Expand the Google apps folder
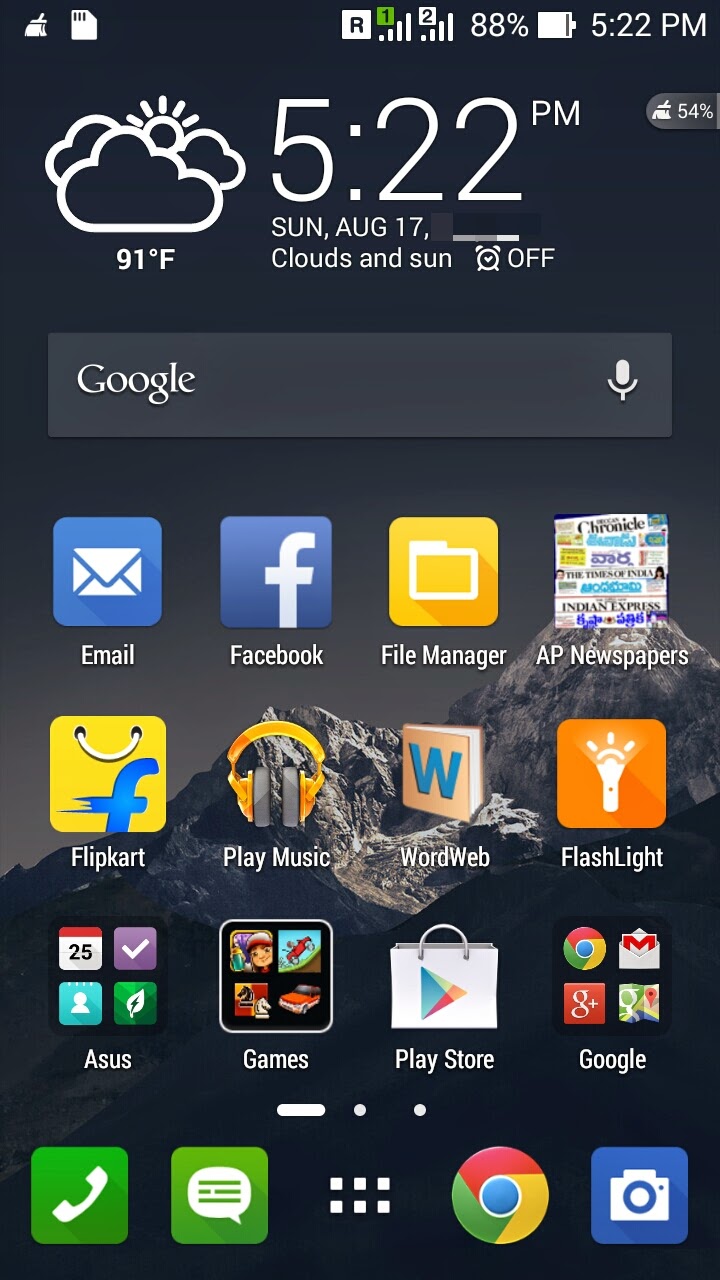This screenshot has width=720, height=1280. (611, 976)
